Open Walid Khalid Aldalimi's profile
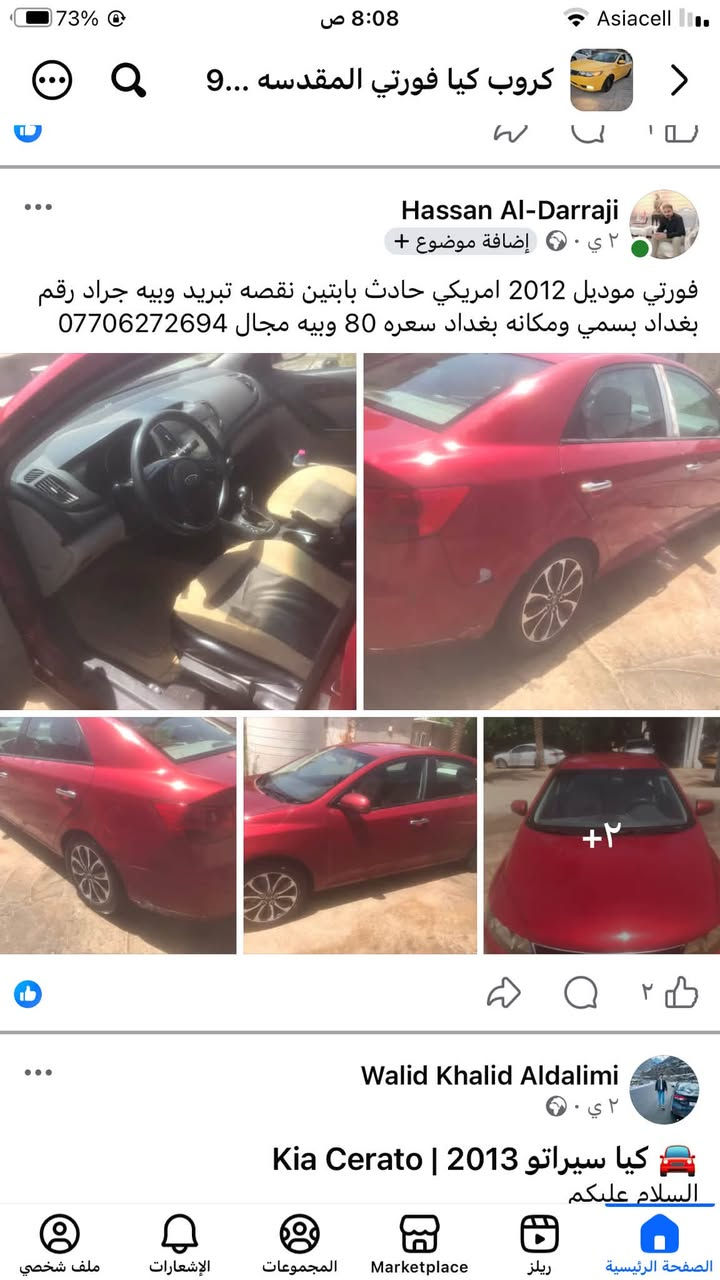The width and height of the screenshot is (720, 1280). click(490, 1076)
